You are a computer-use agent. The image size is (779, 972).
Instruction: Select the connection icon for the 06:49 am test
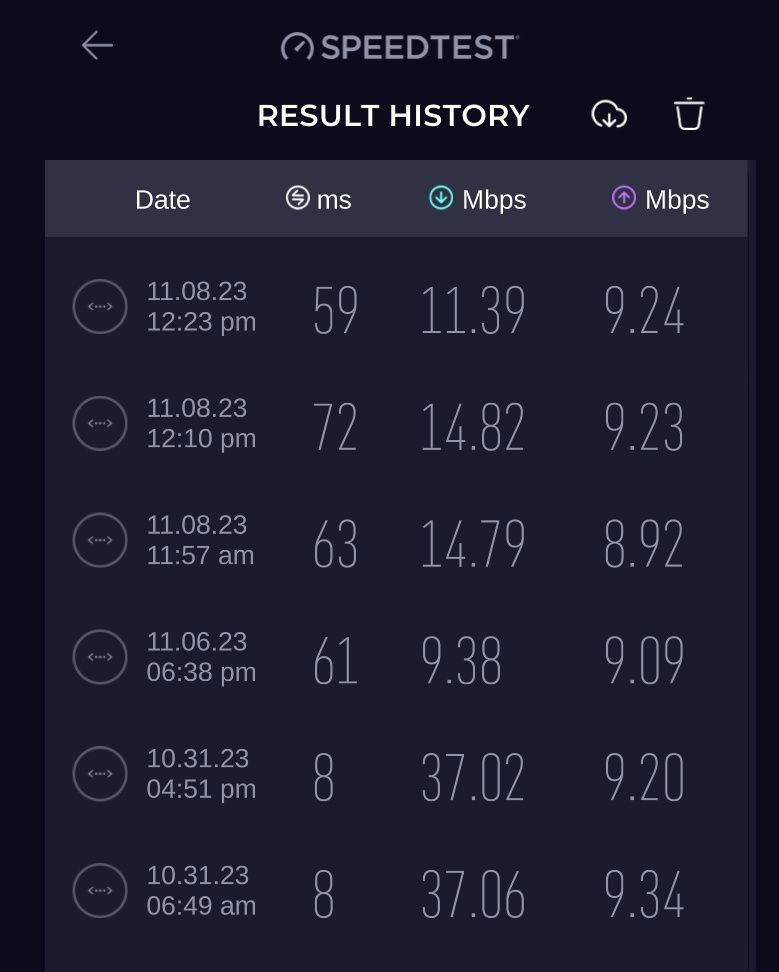(100, 890)
